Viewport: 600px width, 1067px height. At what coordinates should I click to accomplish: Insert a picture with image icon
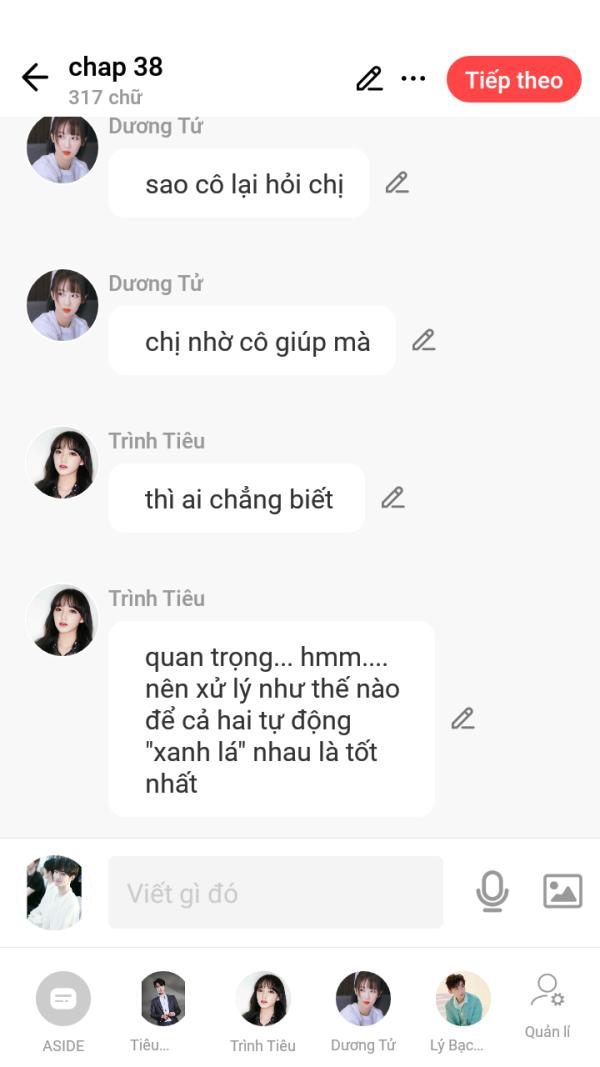tap(563, 891)
